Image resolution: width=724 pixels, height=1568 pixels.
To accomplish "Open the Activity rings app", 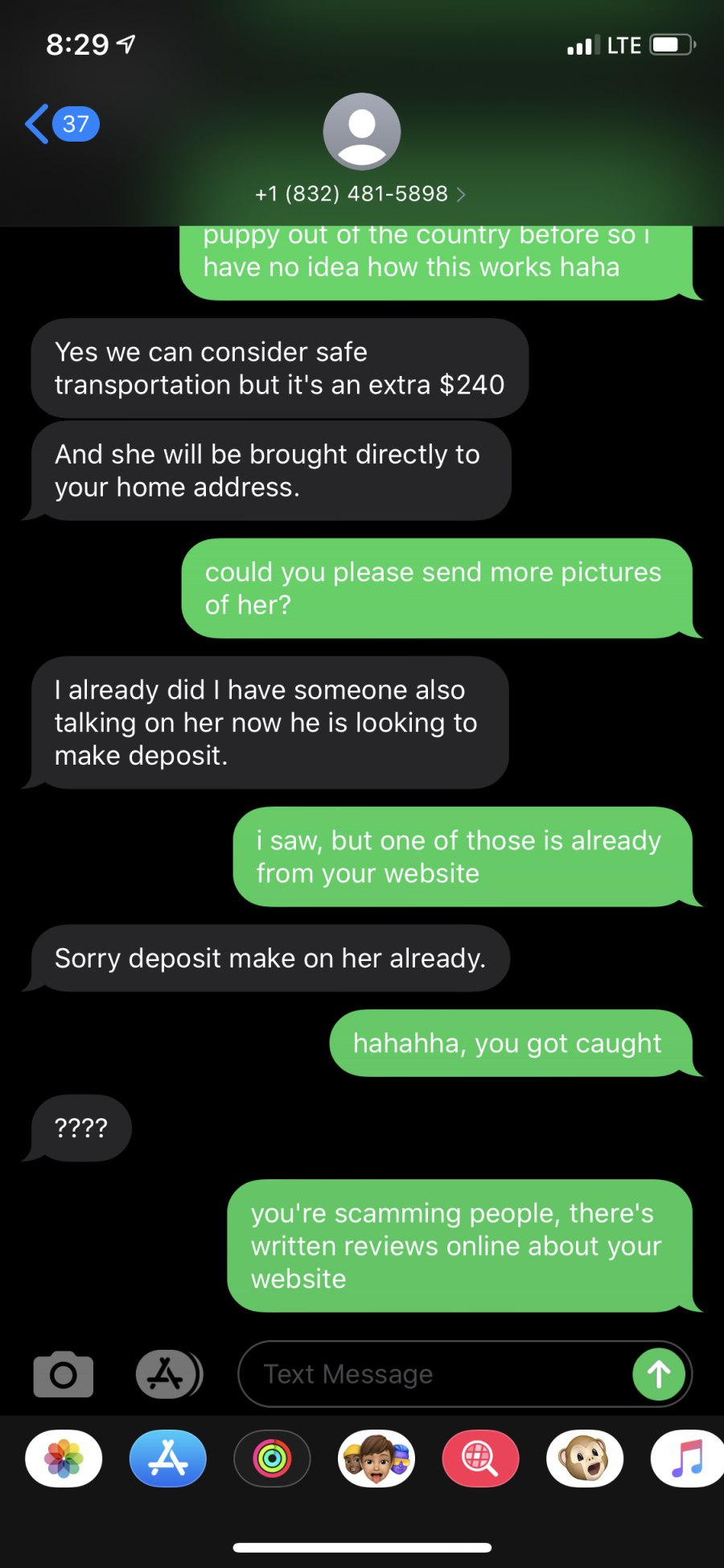I will (272, 1459).
